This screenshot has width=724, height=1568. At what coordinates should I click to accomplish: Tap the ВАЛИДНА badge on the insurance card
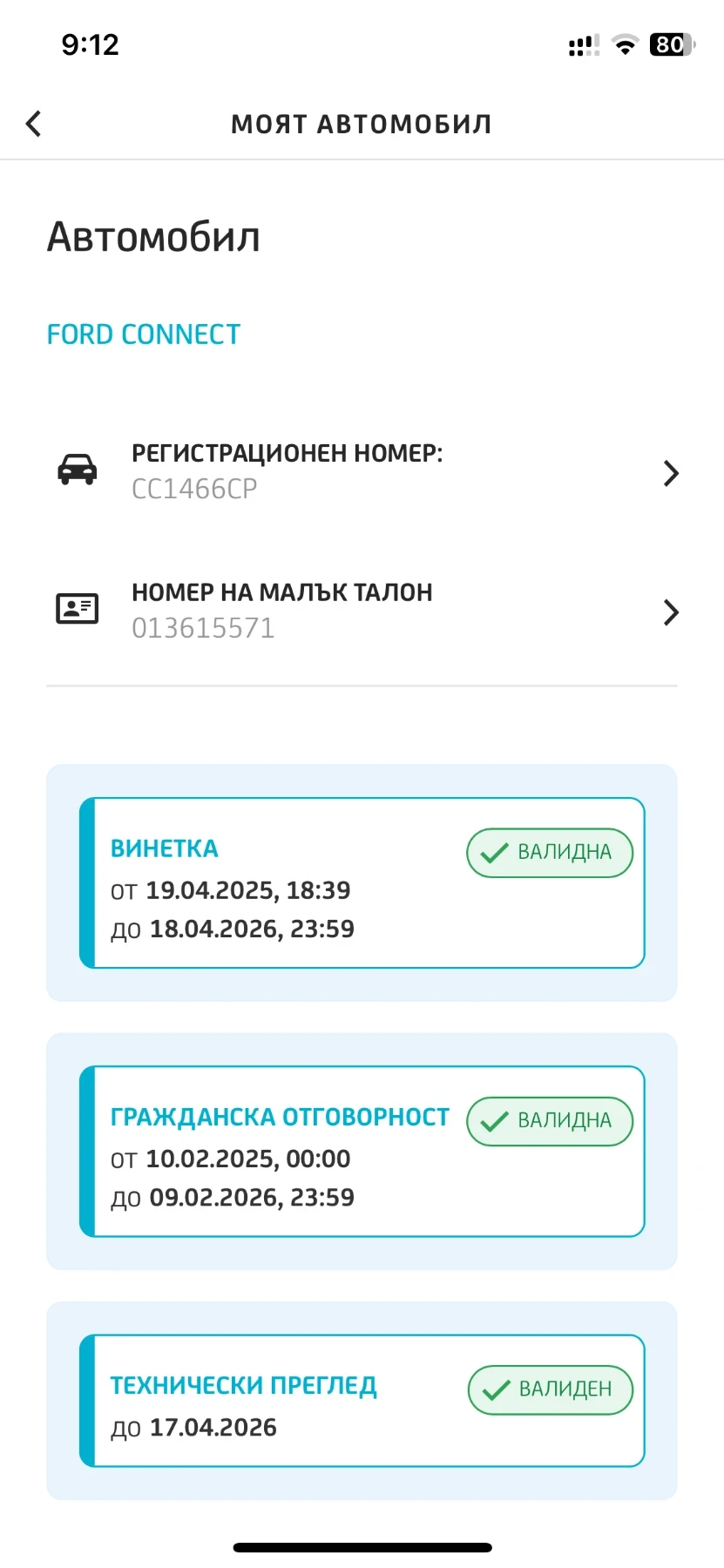pyautogui.click(x=549, y=1121)
